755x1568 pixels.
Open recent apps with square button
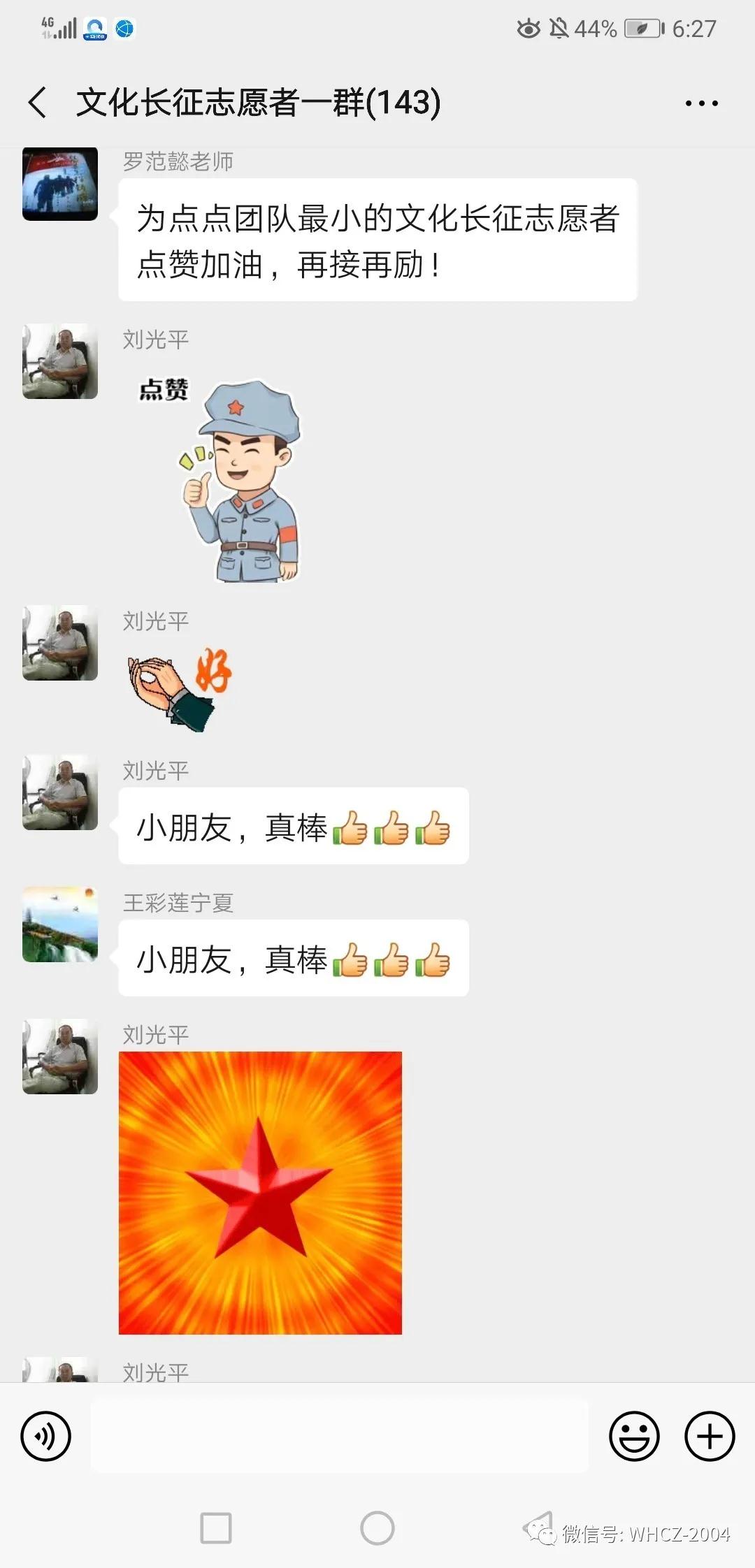pyautogui.click(x=216, y=1527)
